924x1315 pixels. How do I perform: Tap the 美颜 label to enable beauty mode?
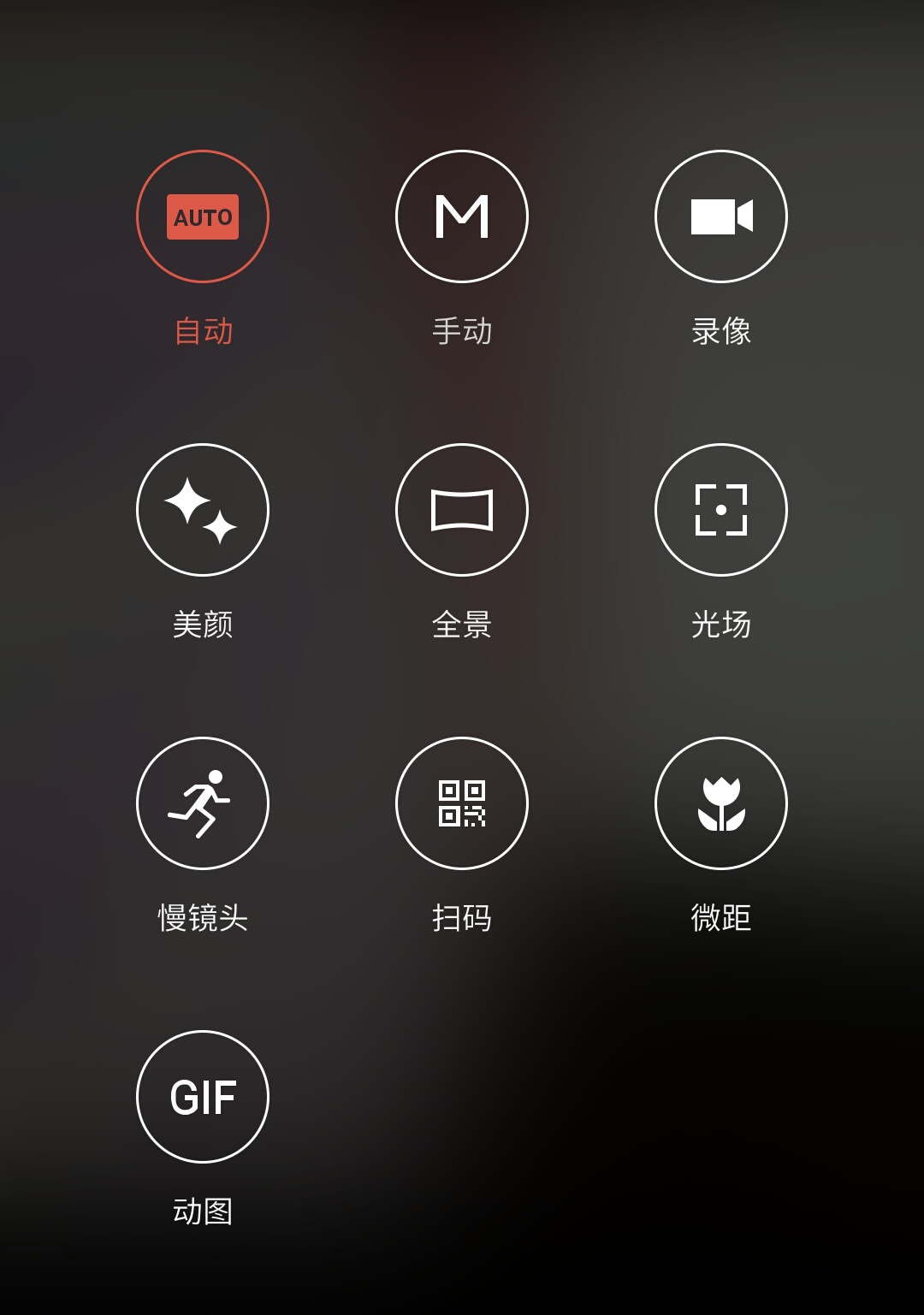[x=202, y=625]
